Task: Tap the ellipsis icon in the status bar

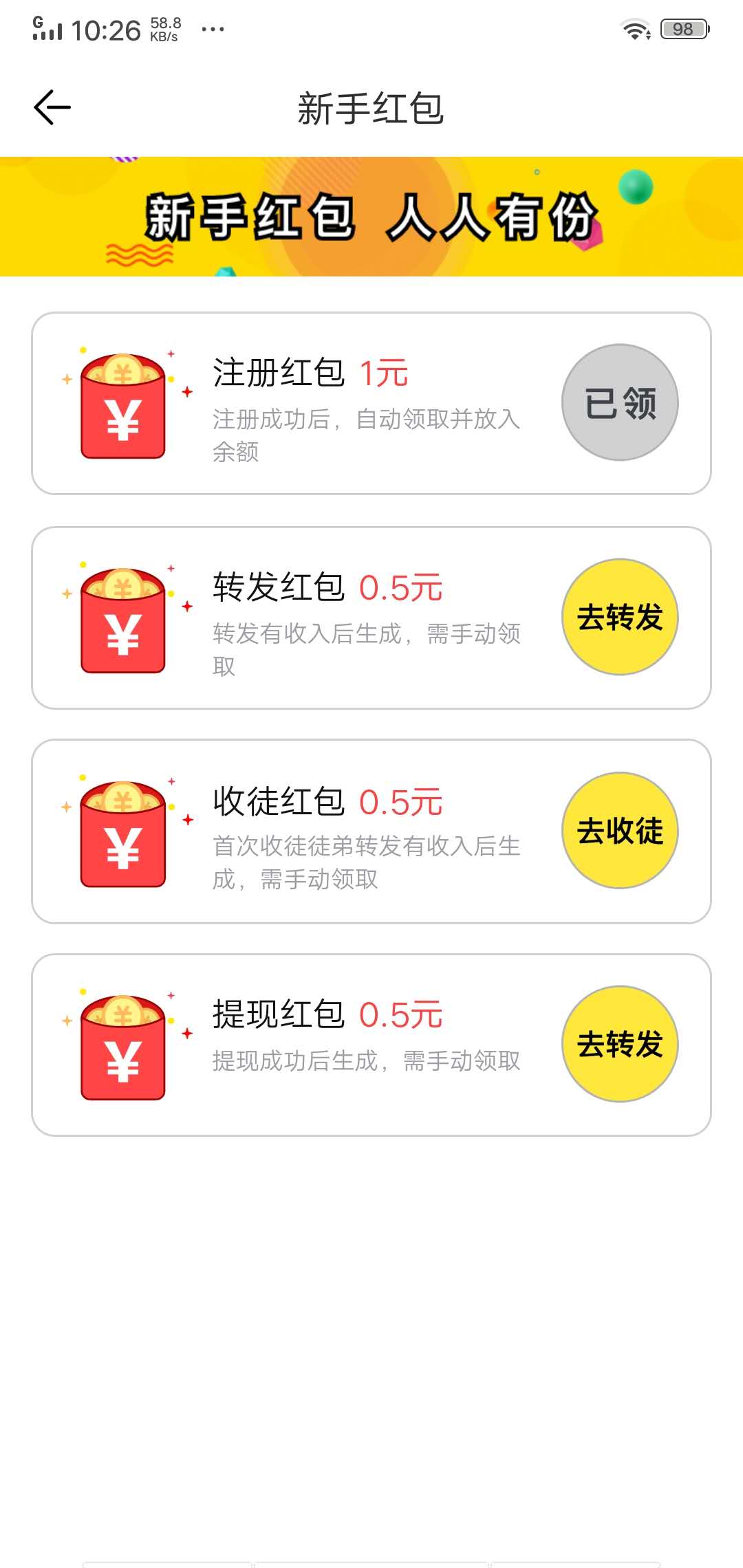Action: click(213, 29)
